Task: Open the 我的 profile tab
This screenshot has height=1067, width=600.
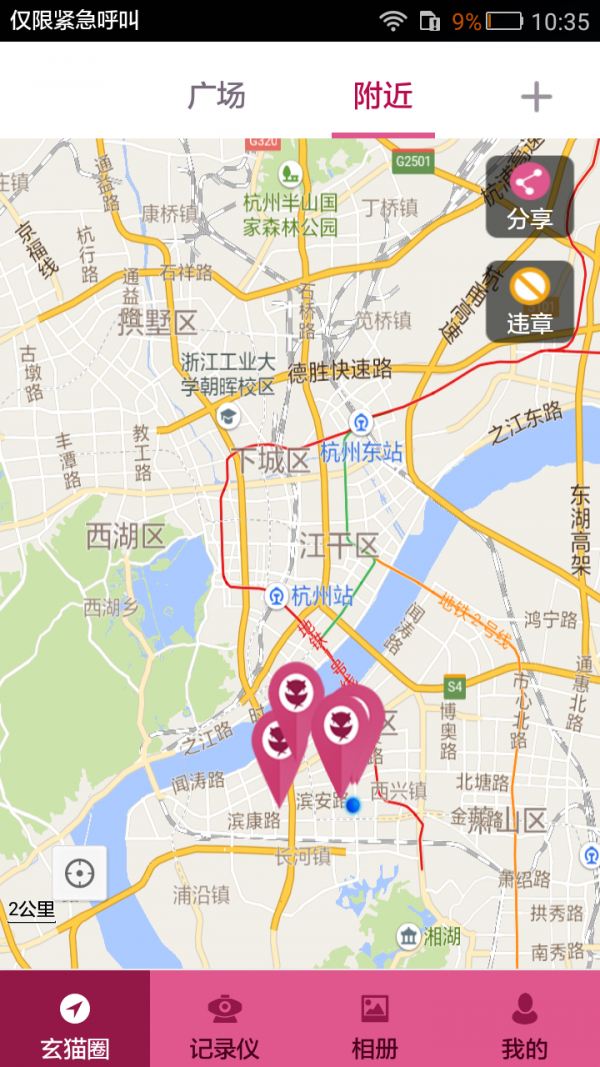Action: pos(524,1020)
